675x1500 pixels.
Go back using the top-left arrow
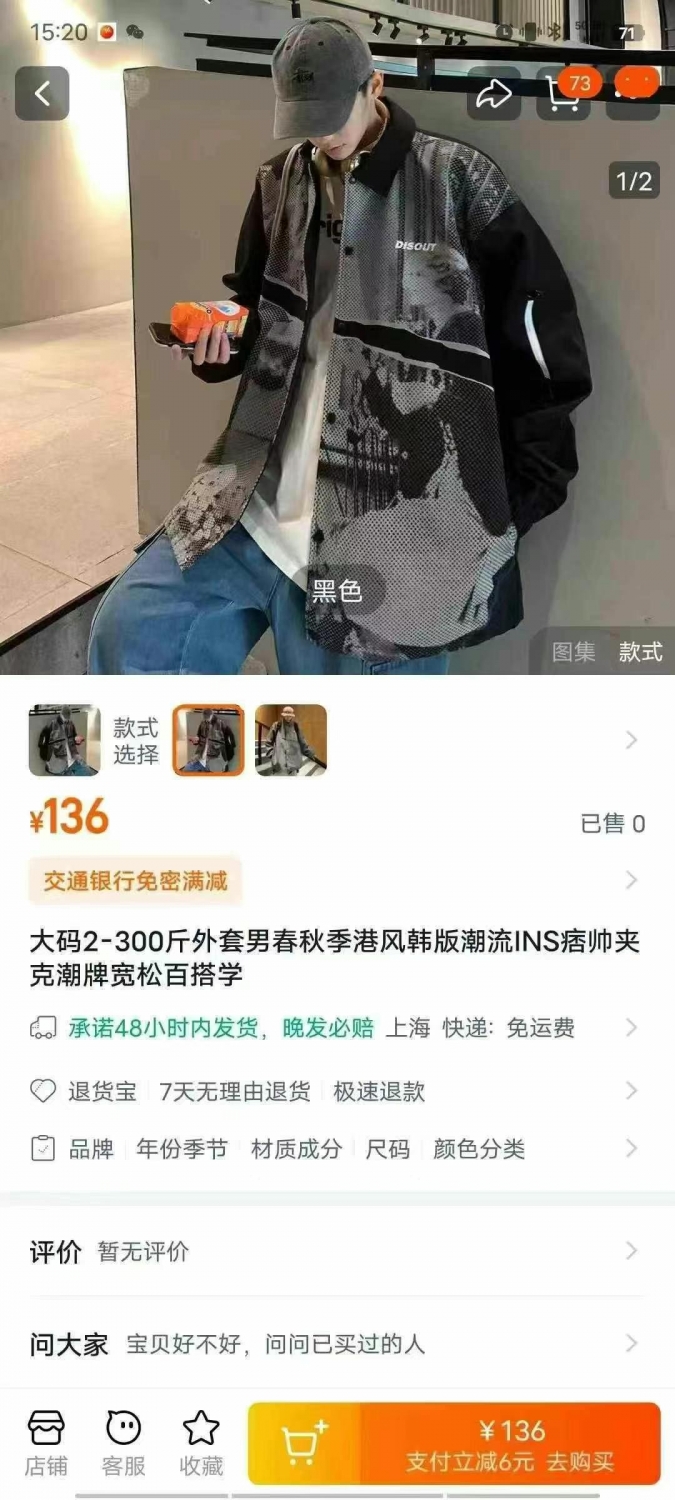pyautogui.click(x=42, y=94)
